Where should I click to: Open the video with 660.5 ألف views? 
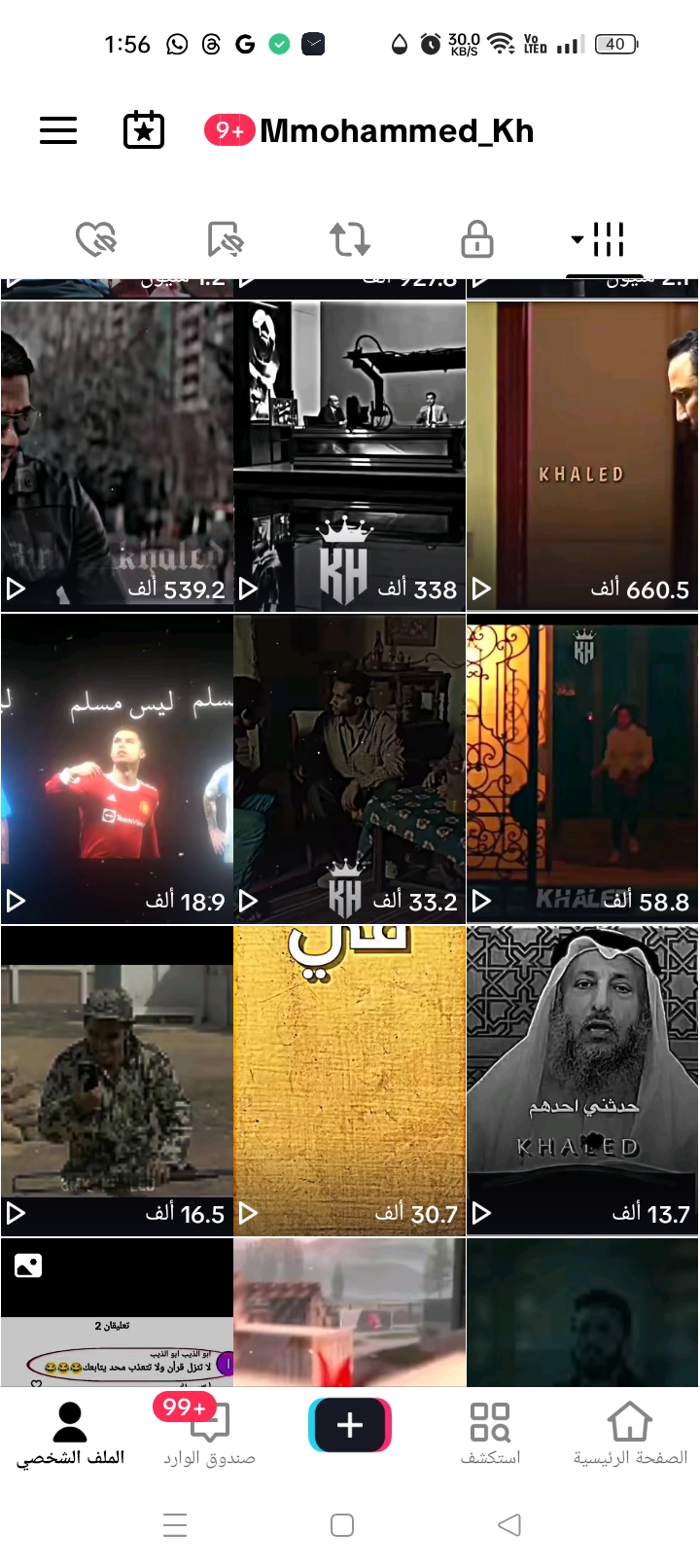click(x=582, y=455)
